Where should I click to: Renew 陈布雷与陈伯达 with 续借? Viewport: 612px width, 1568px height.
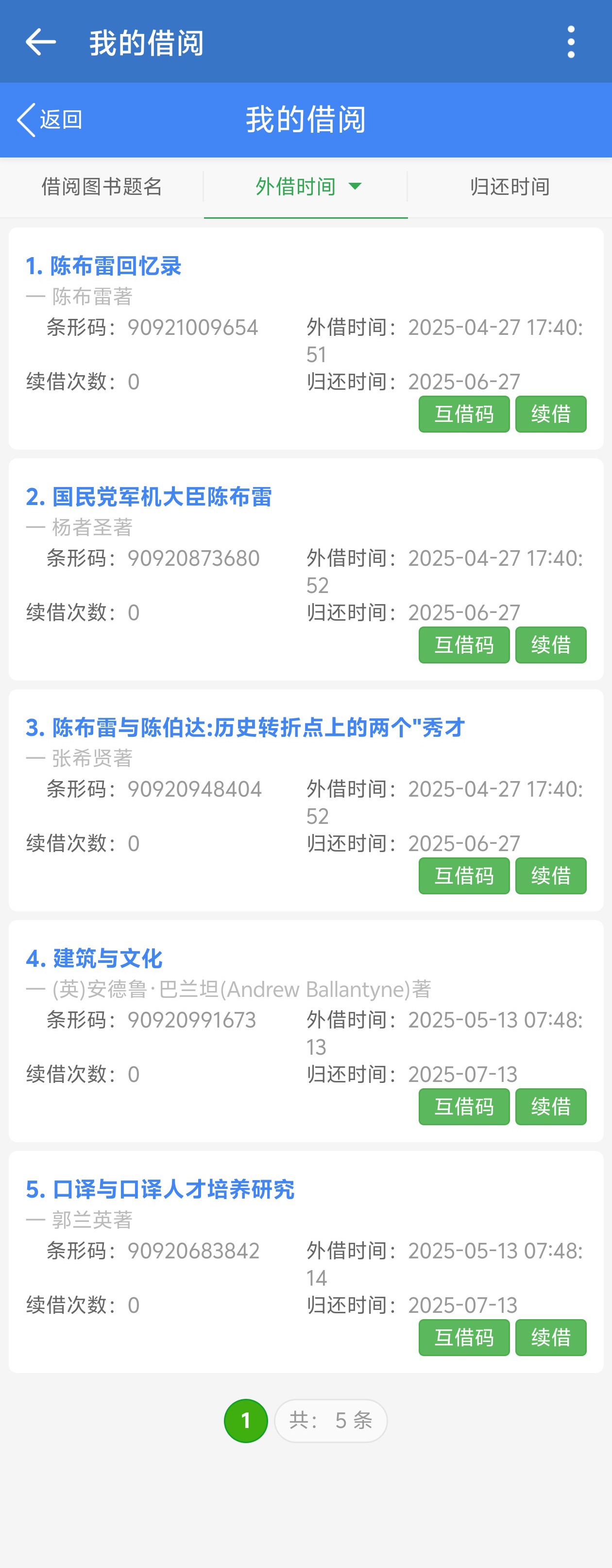coord(550,876)
